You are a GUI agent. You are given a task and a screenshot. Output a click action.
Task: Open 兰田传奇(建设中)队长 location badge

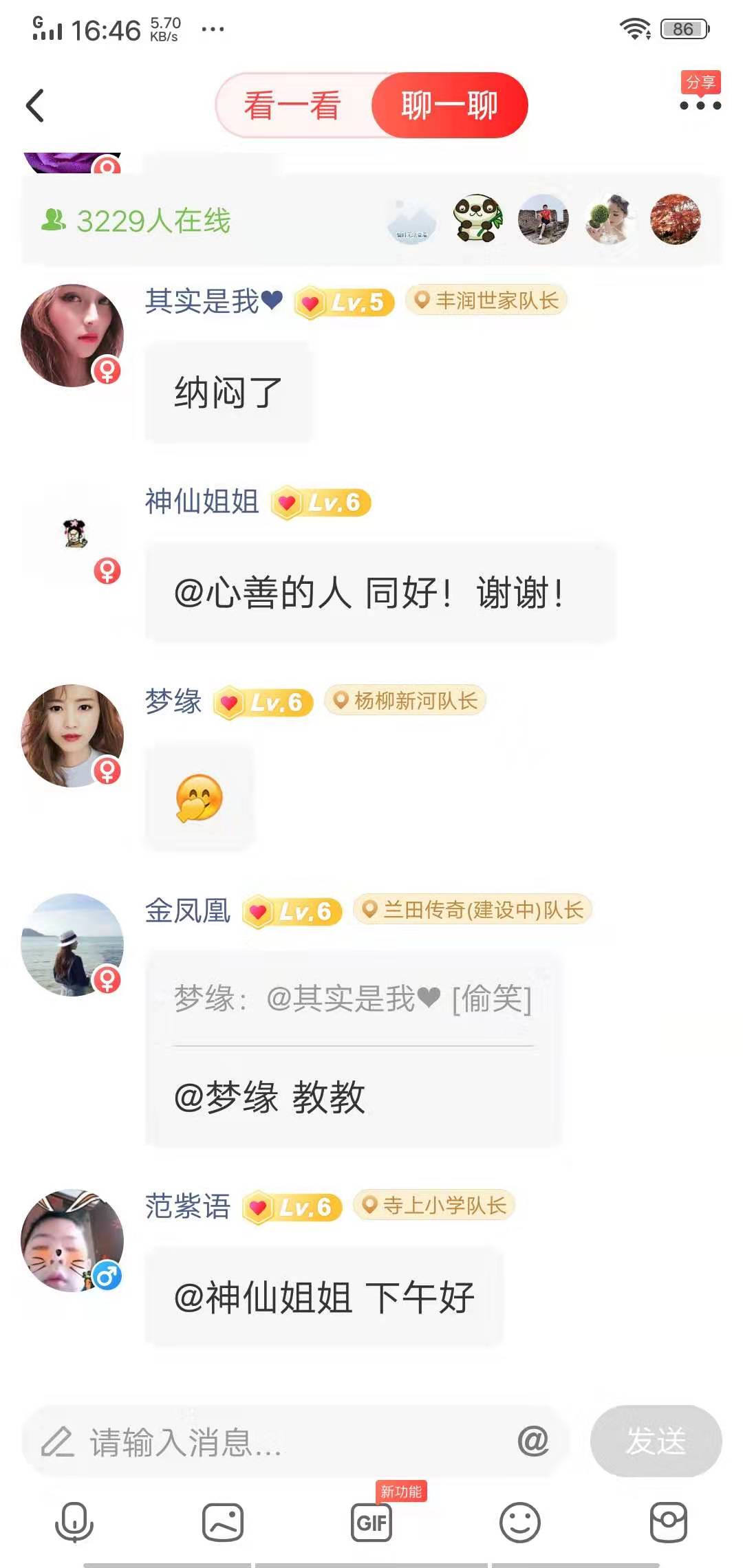(473, 911)
